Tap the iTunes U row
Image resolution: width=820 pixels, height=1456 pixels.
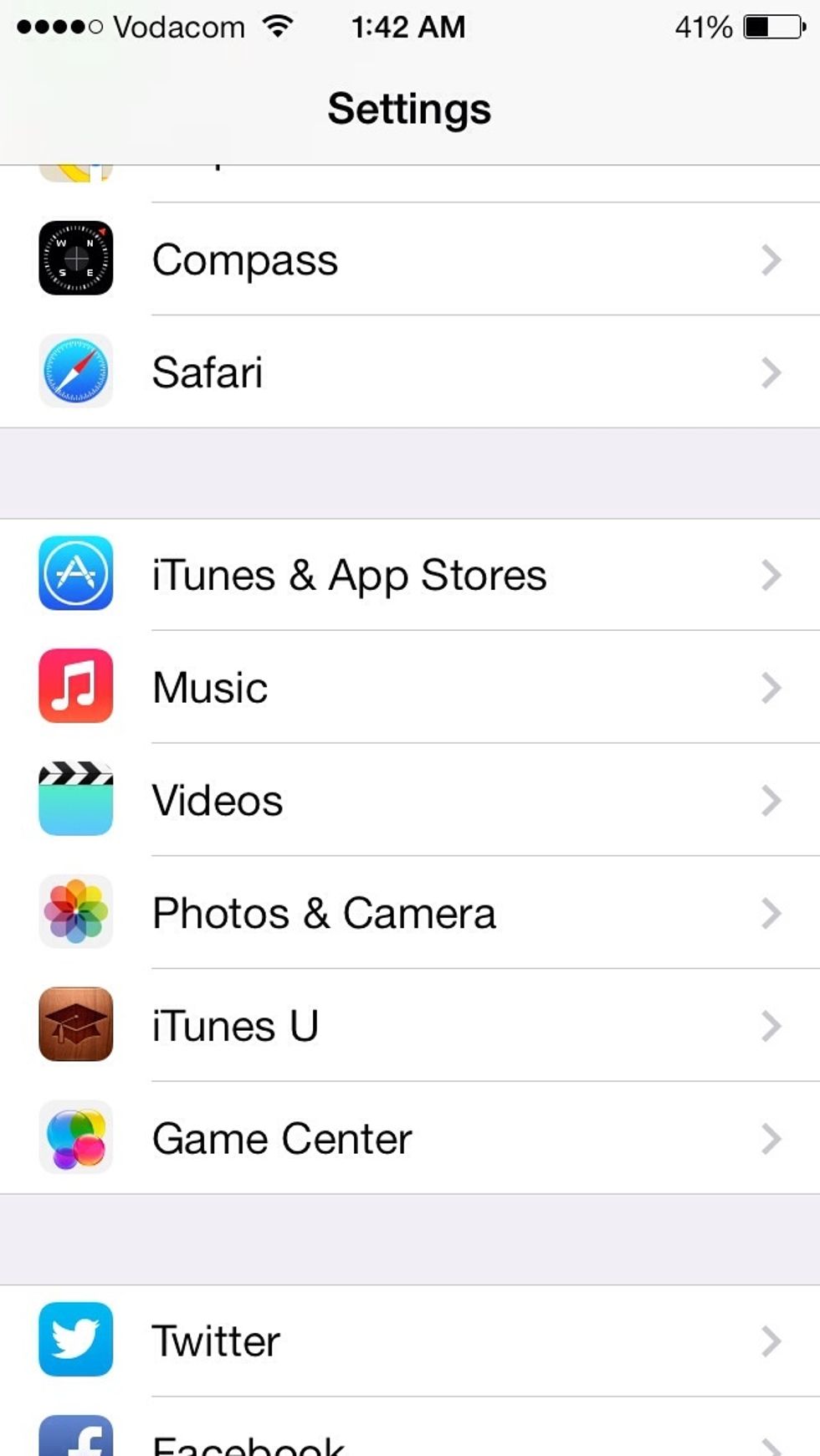click(410, 1026)
